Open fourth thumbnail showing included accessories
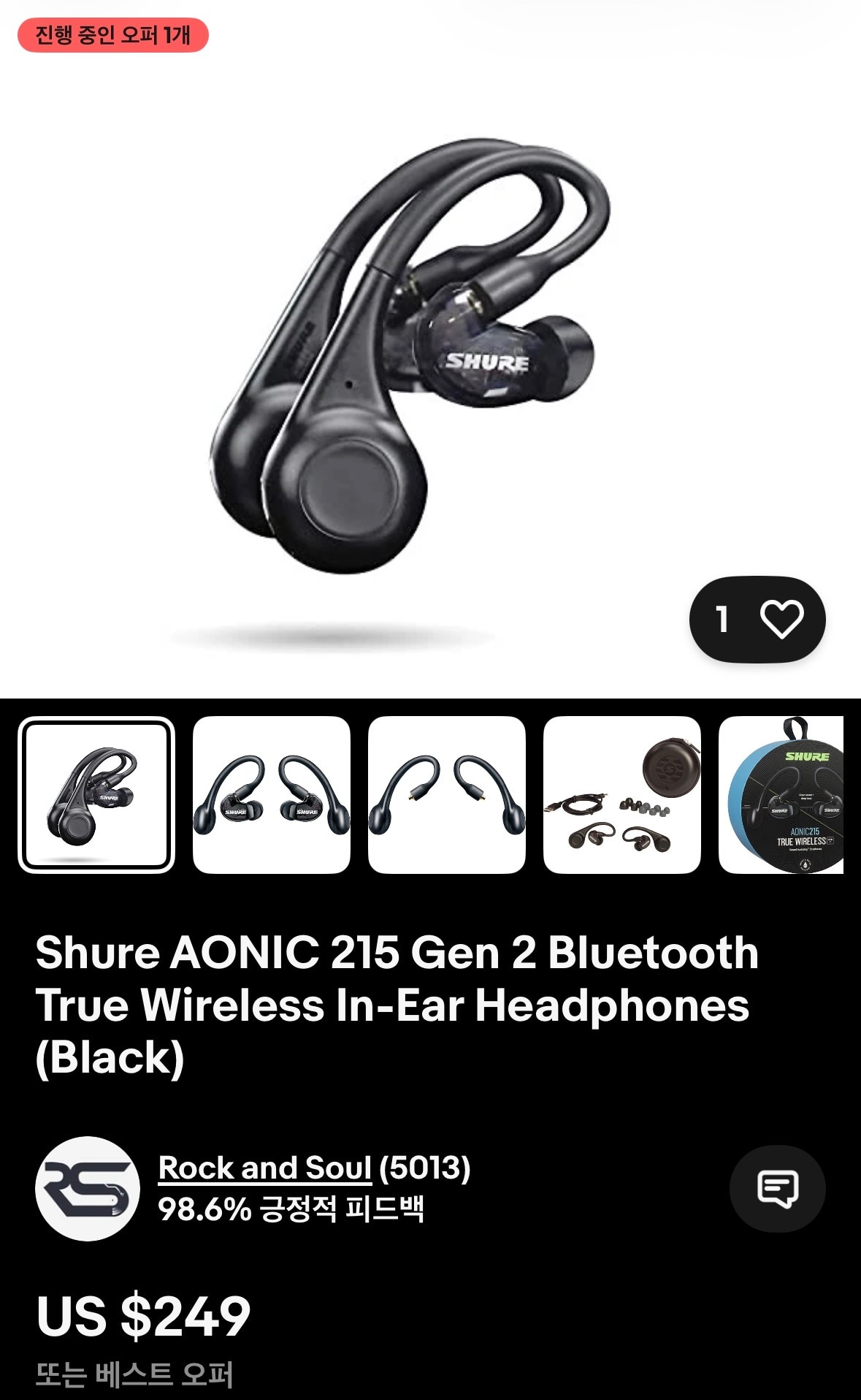Viewport: 861px width, 1400px height. tap(622, 795)
